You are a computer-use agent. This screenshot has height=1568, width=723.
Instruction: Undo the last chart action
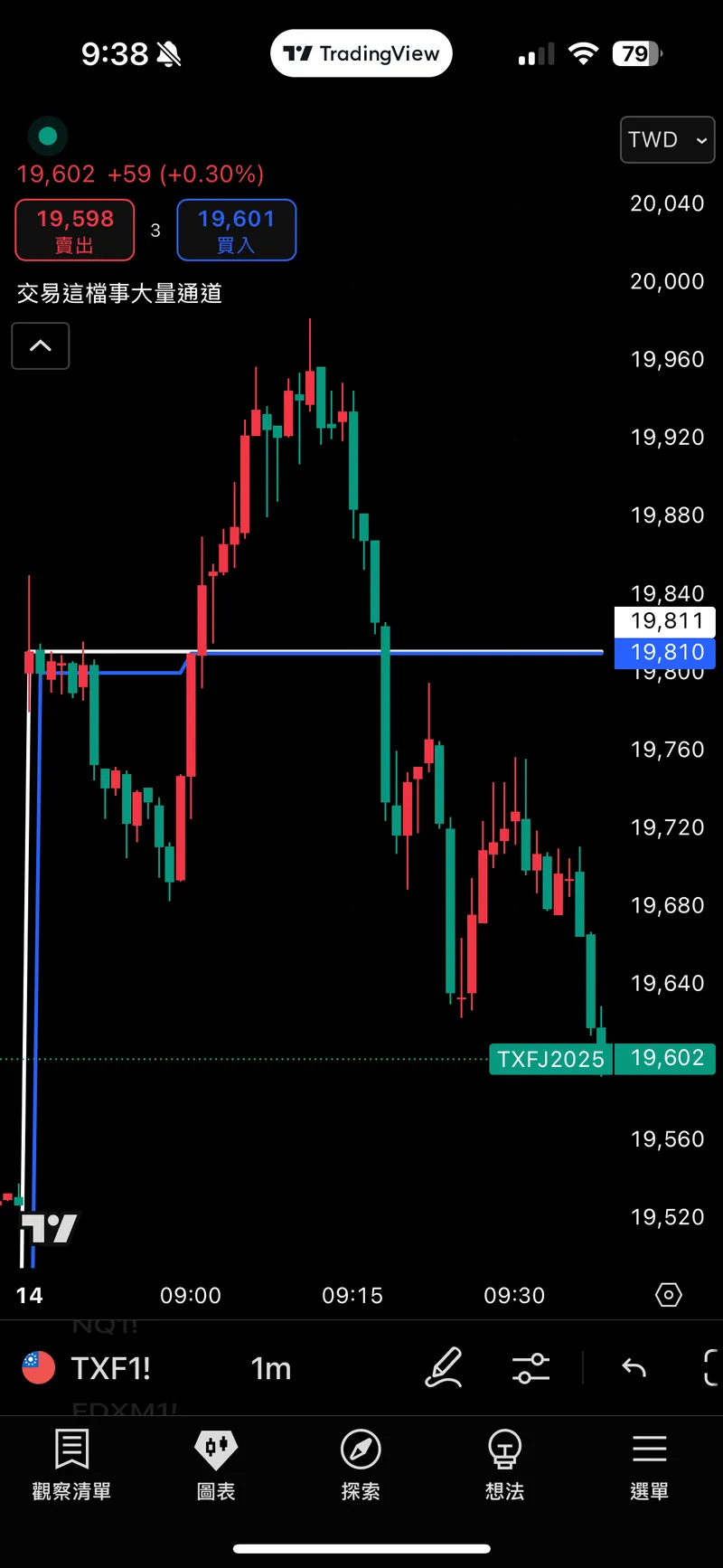coord(634,1368)
